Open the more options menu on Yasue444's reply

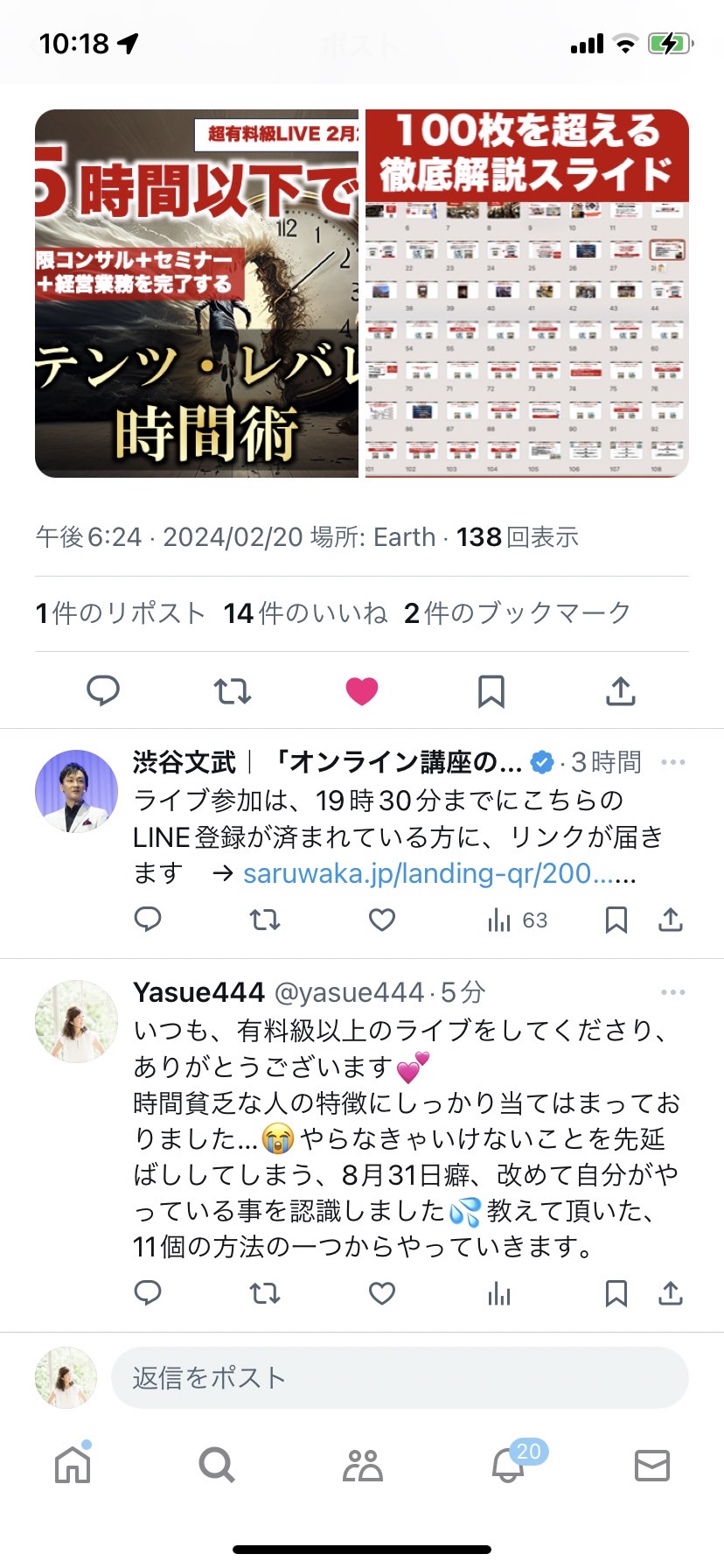click(x=673, y=992)
